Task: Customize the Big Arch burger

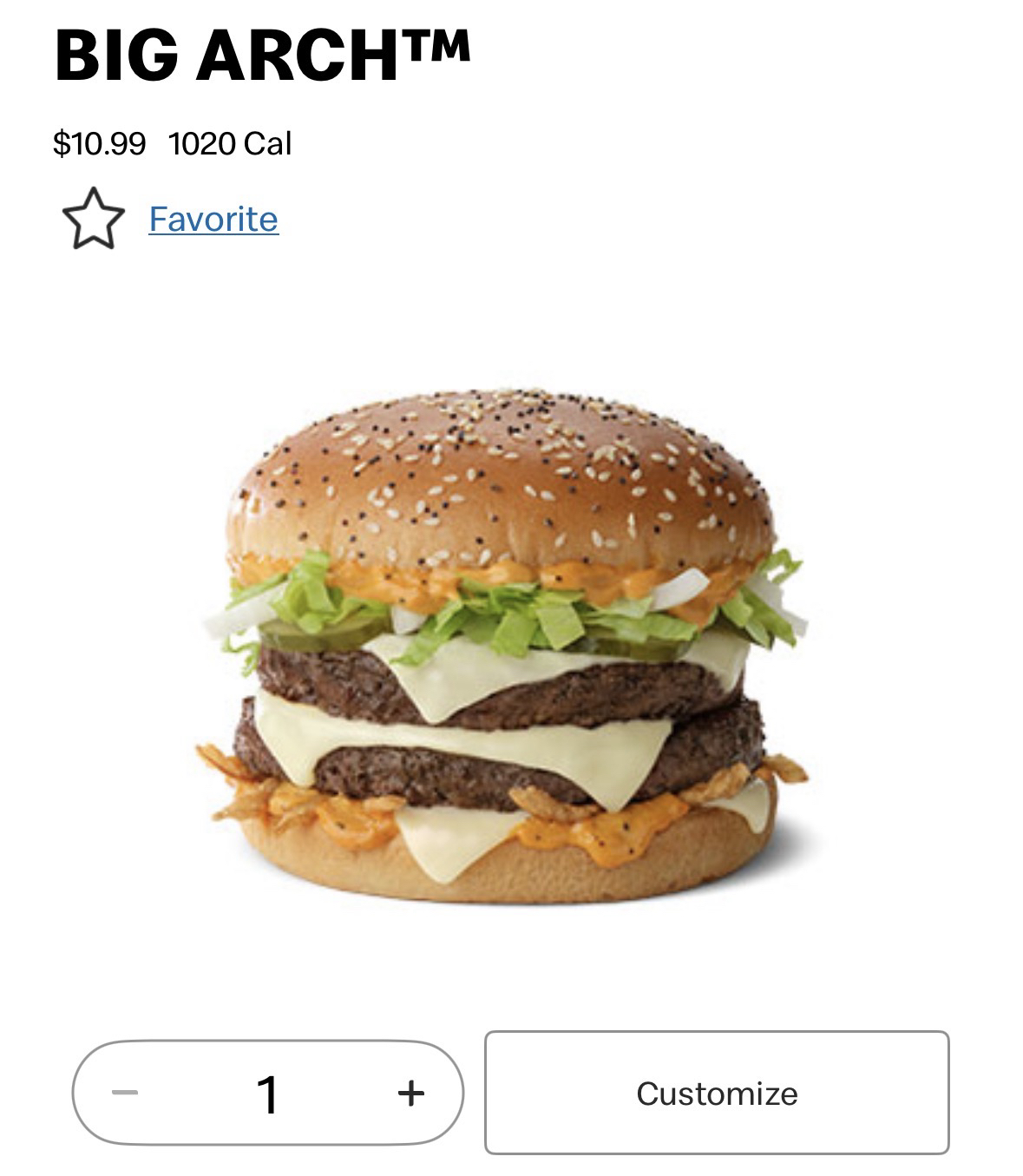Action: 717,1093
